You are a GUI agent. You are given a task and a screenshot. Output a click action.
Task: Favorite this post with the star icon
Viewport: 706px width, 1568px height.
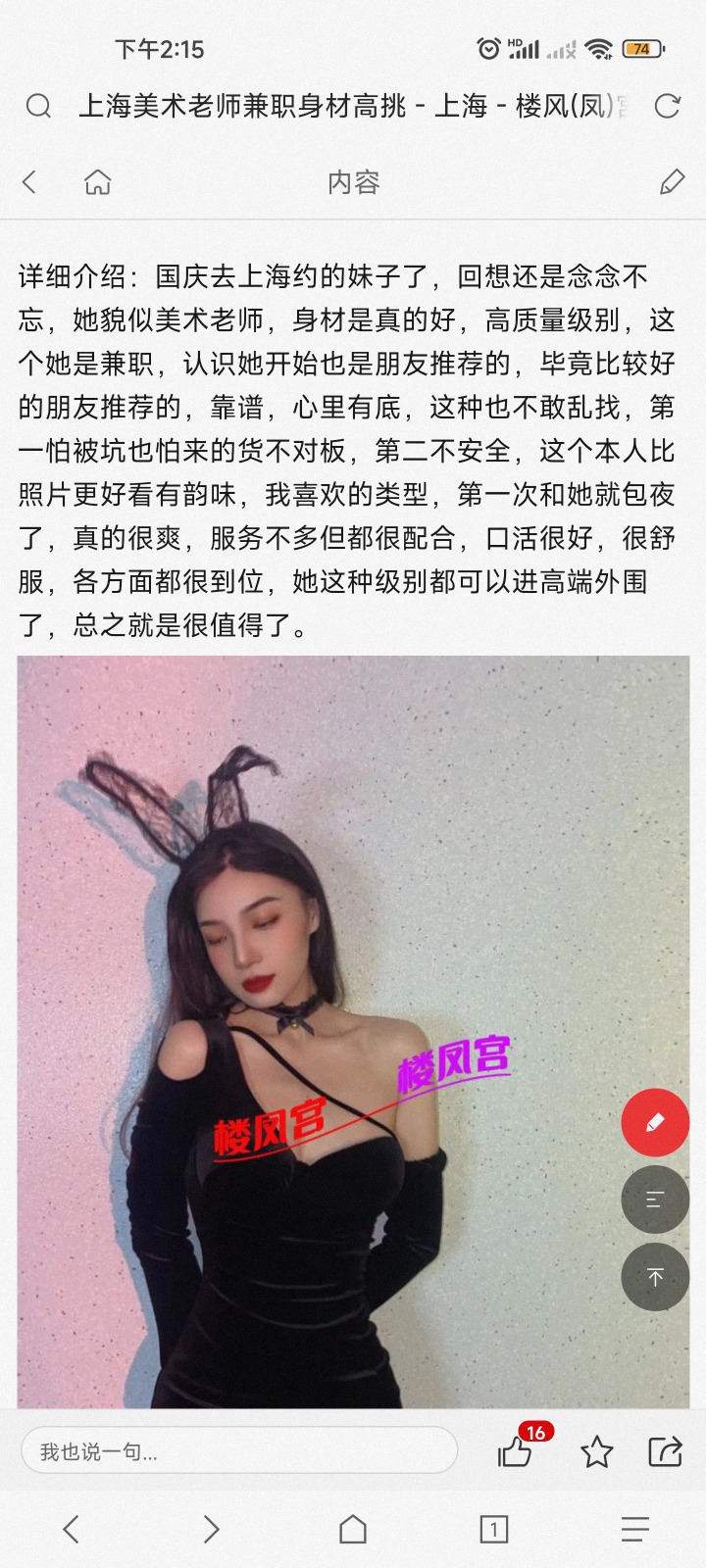(x=596, y=1451)
